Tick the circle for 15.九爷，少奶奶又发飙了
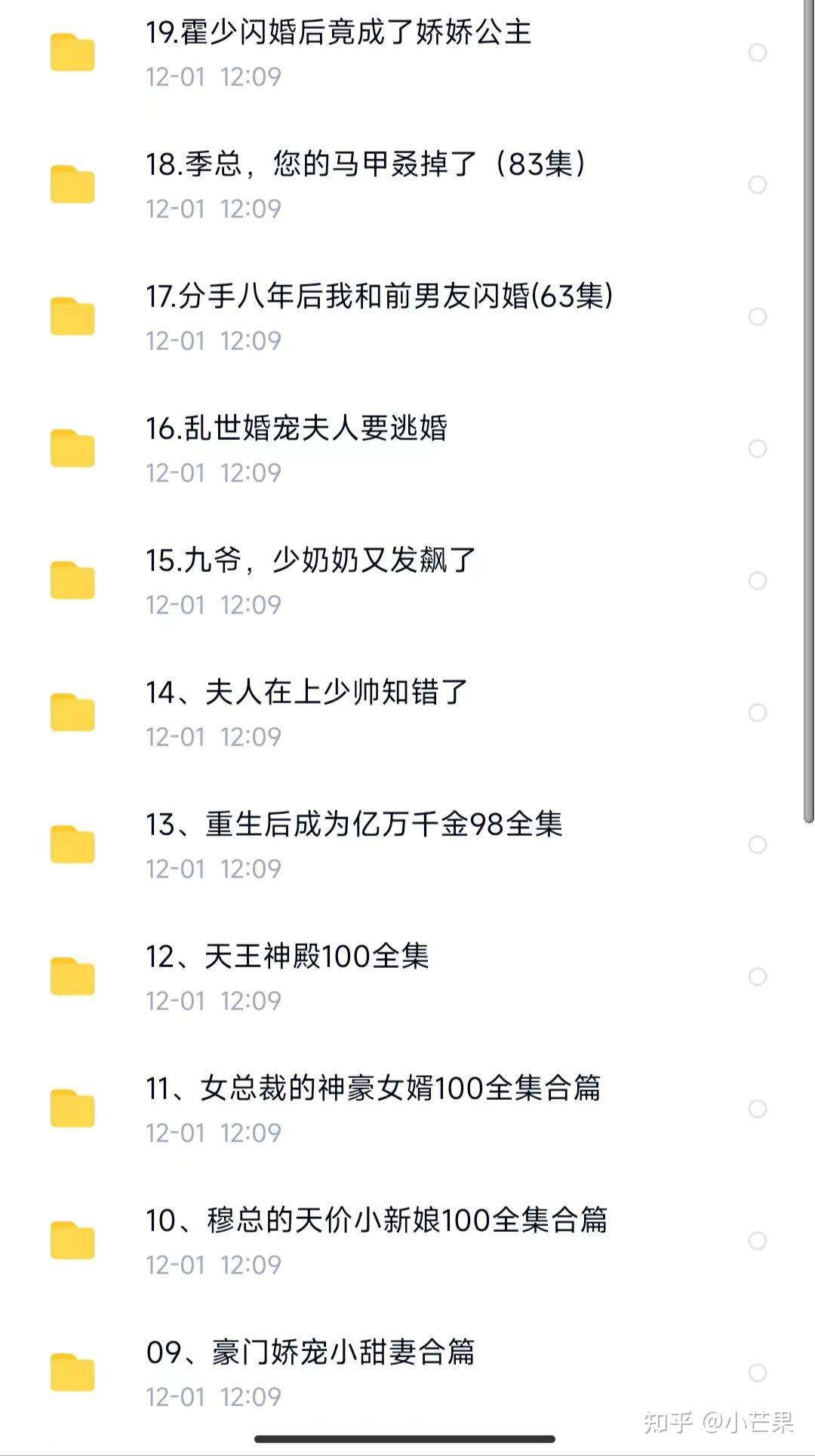Screen dimensions: 815x1456 pos(758,581)
